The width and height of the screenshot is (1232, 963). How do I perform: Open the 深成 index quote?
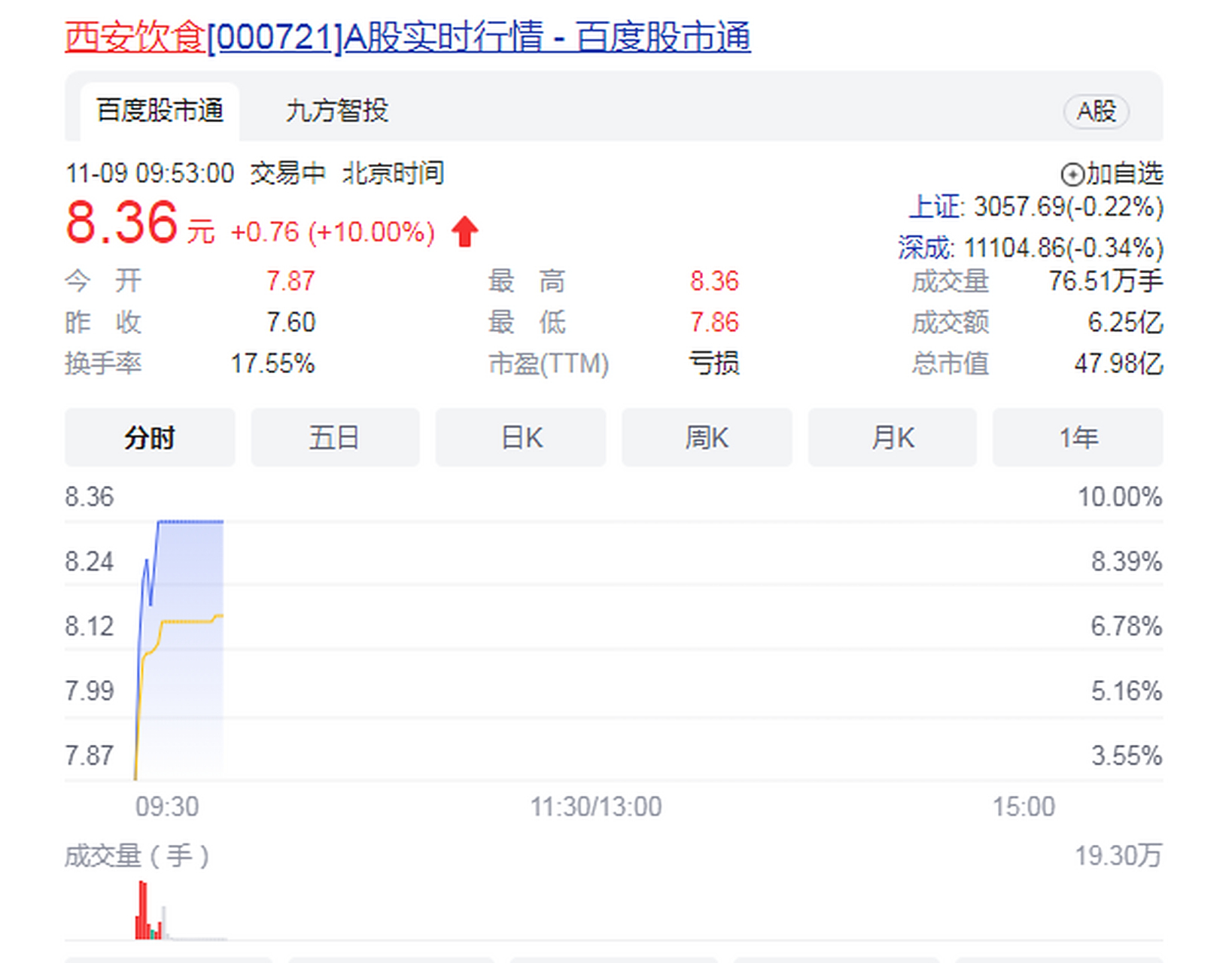pyautogui.click(x=1030, y=248)
